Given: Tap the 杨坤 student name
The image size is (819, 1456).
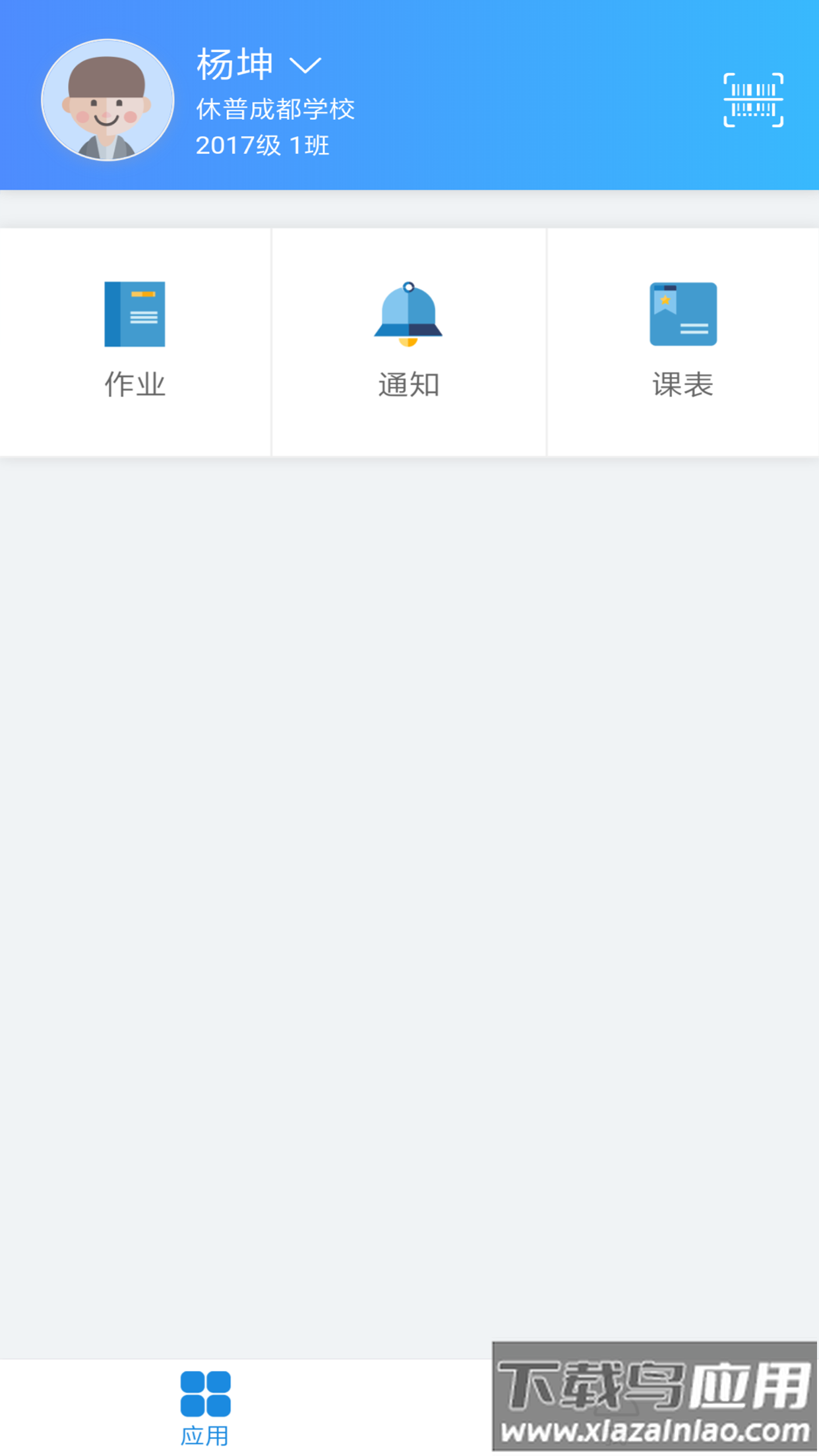Looking at the screenshot, I should tap(235, 63).
